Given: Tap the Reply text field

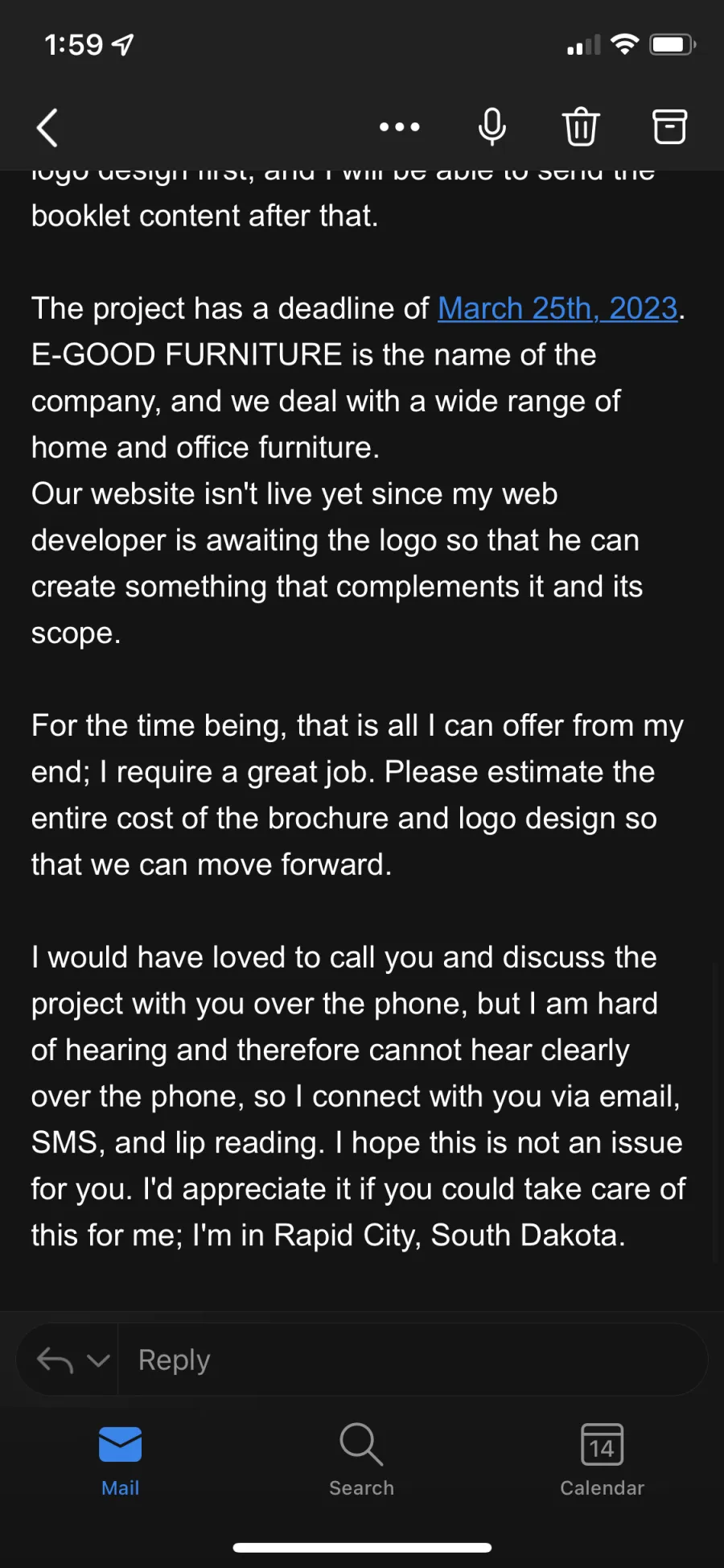Looking at the screenshot, I should pyautogui.click(x=412, y=1360).
